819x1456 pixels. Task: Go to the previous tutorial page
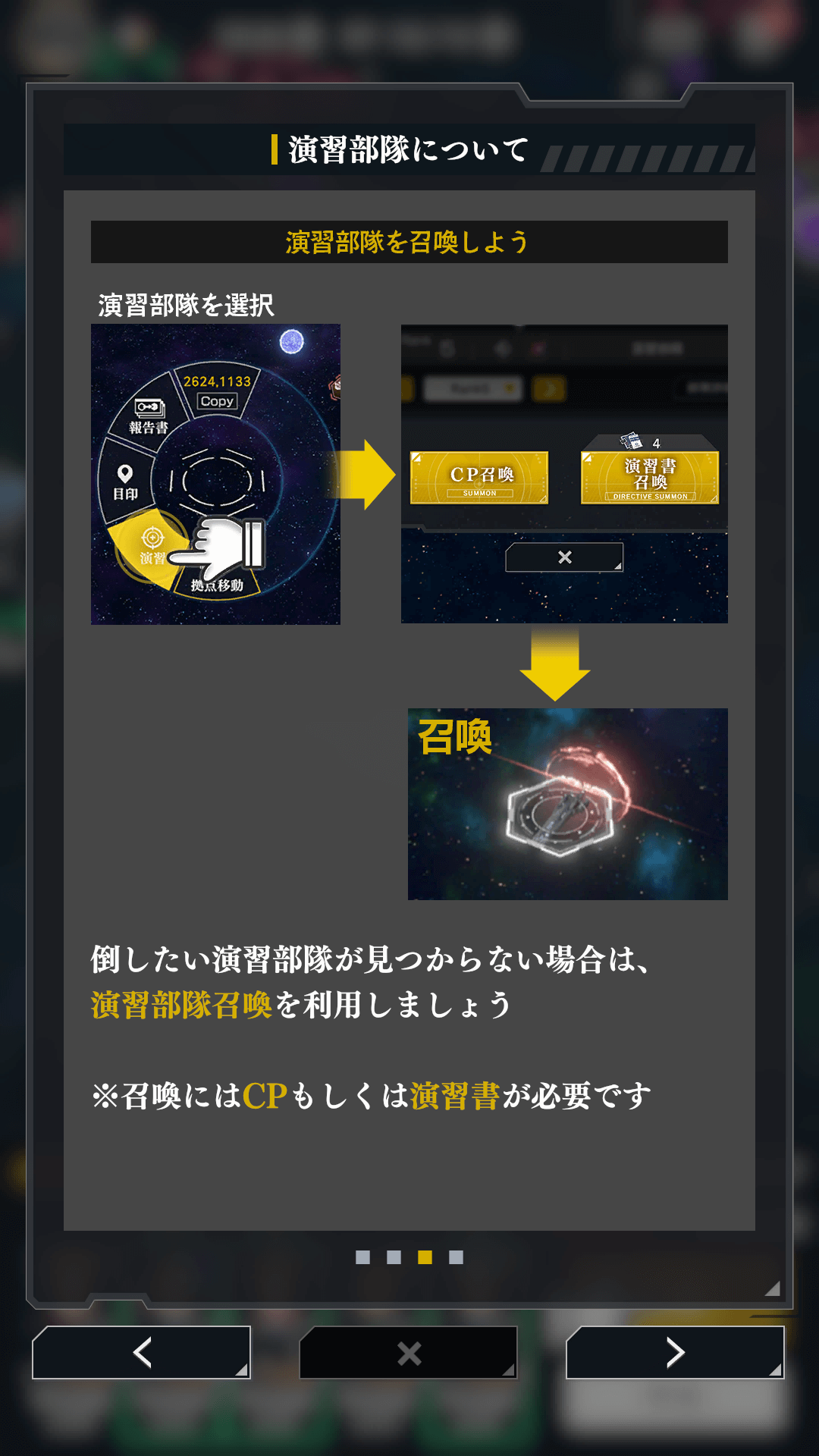click(142, 1352)
